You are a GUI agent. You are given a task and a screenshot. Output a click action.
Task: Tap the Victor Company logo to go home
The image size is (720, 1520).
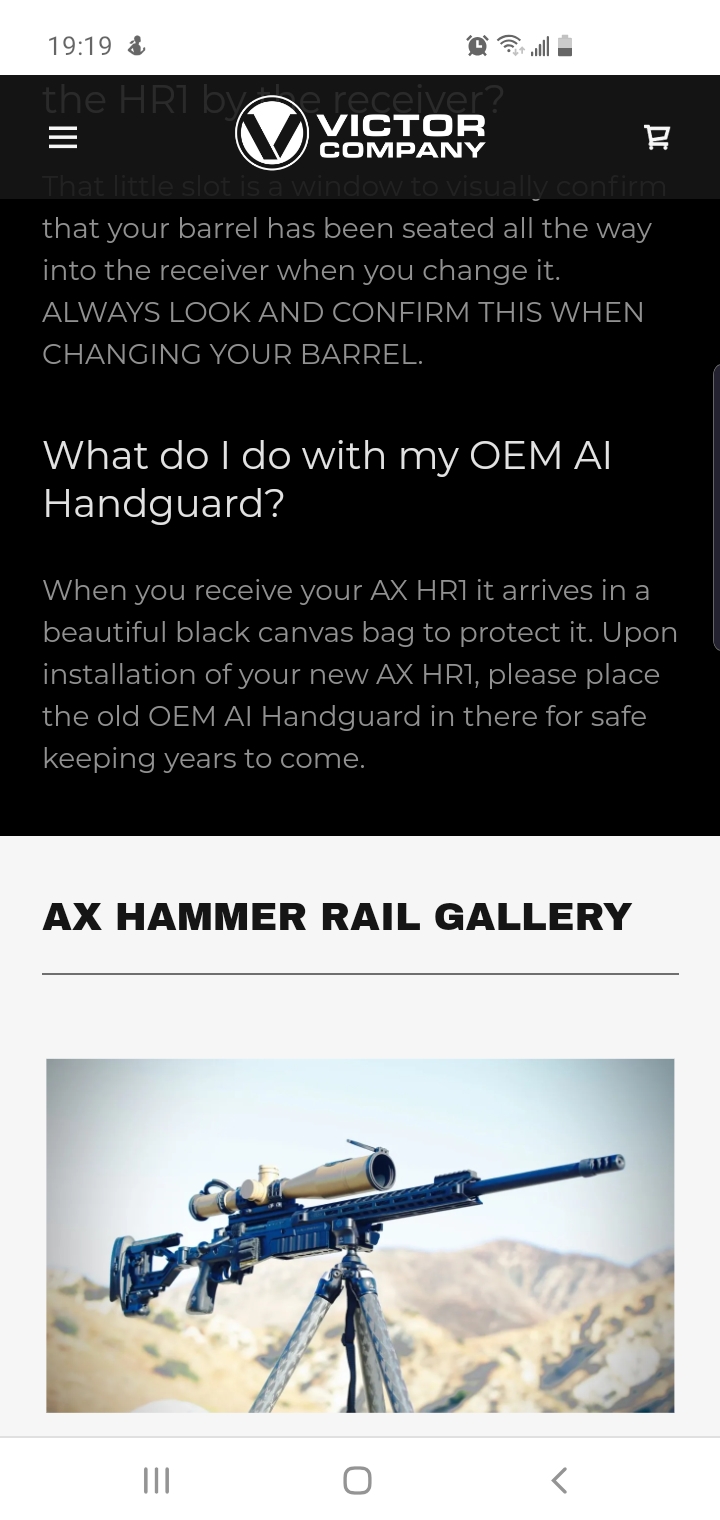[360, 137]
